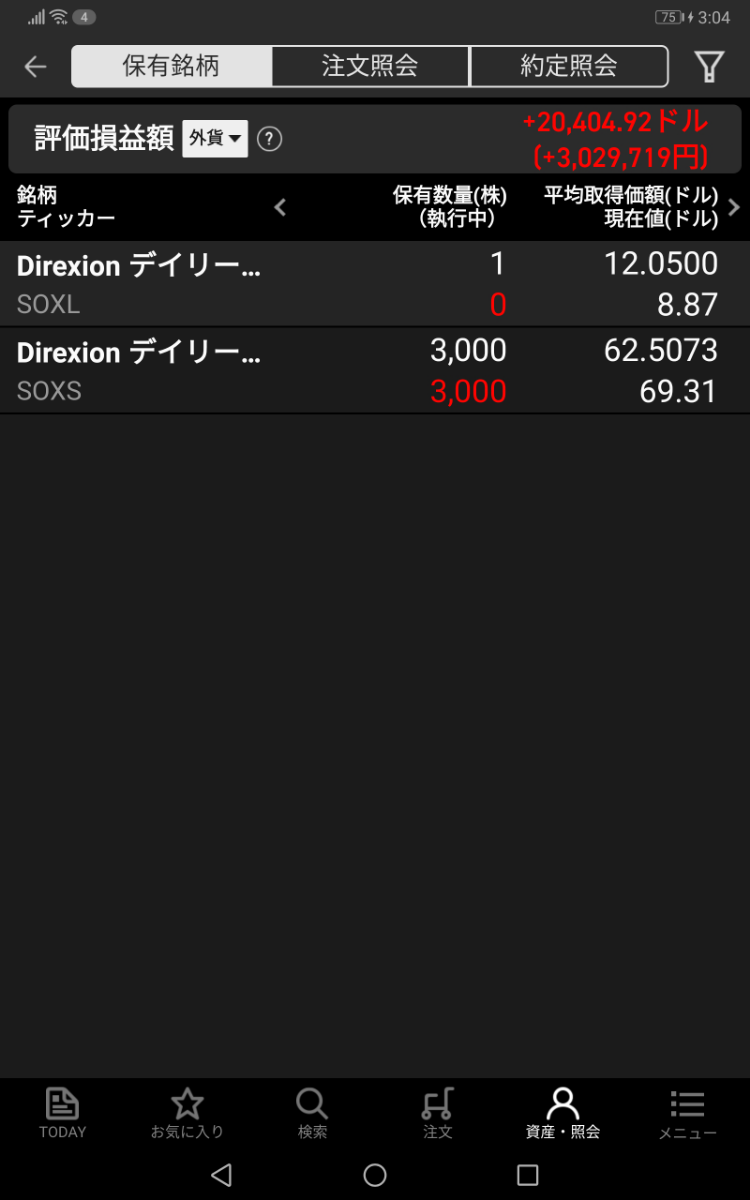The width and height of the screenshot is (750, 1200).
Task: Switch to the 検索 search tab
Action: click(x=312, y=1114)
